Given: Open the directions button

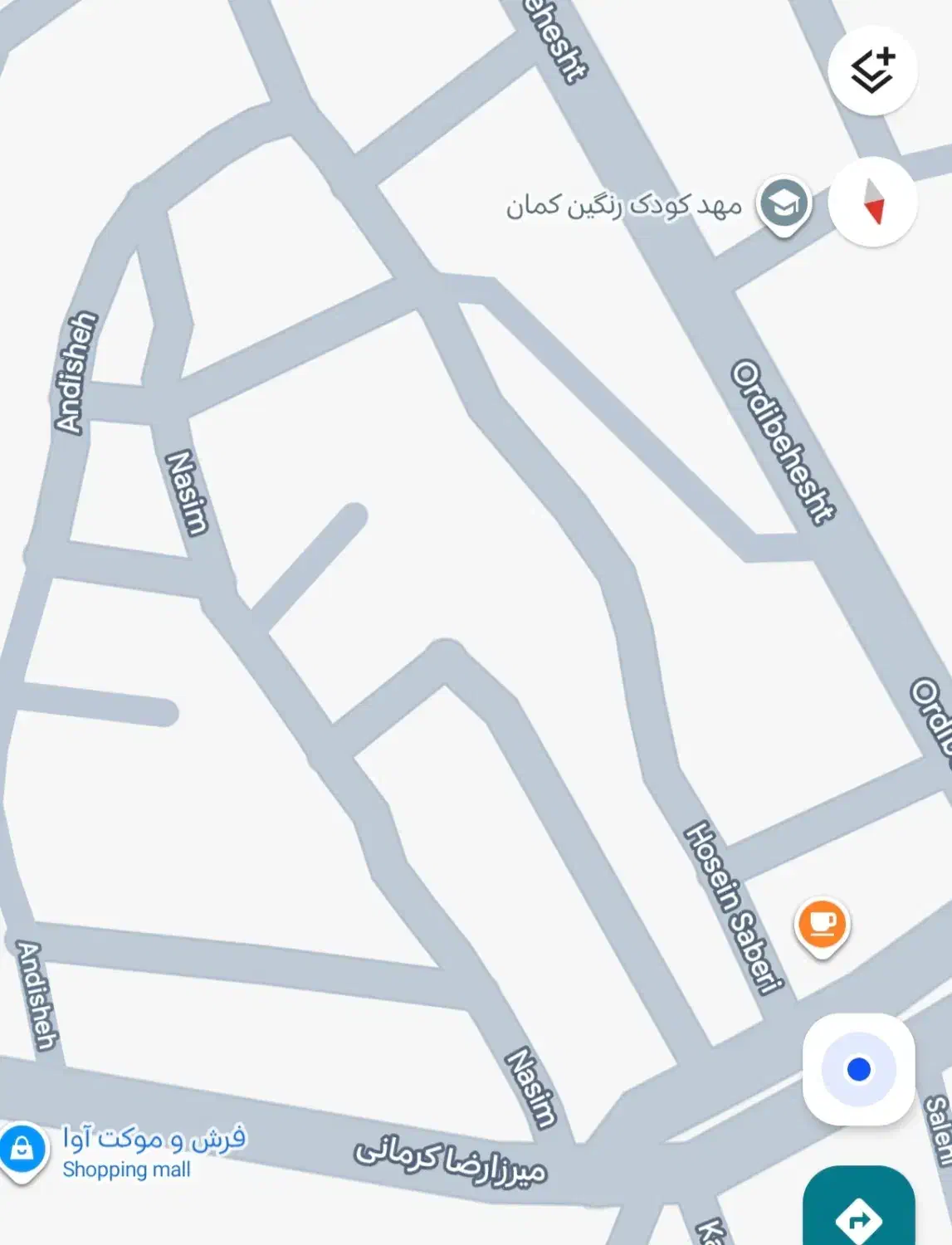Looking at the screenshot, I should point(858,1213).
